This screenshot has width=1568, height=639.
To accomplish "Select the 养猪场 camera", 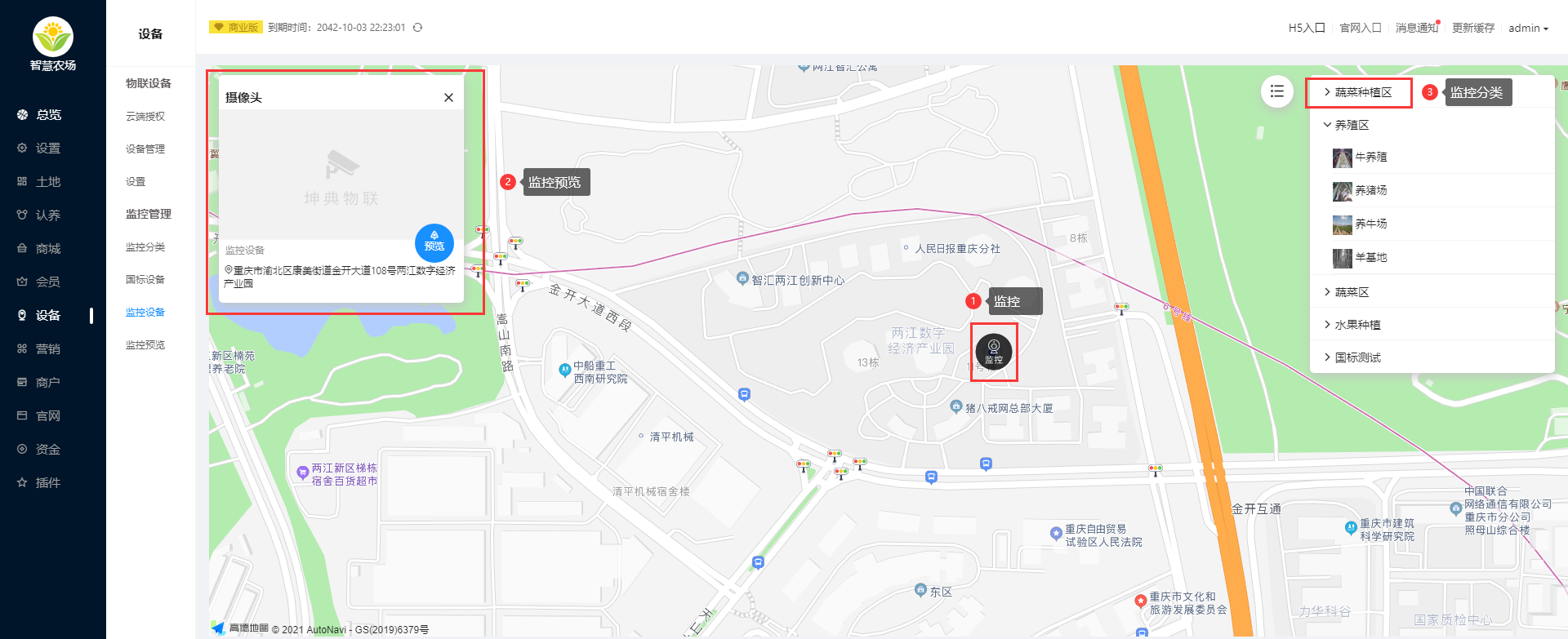I will pyautogui.click(x=1370, y=190).
